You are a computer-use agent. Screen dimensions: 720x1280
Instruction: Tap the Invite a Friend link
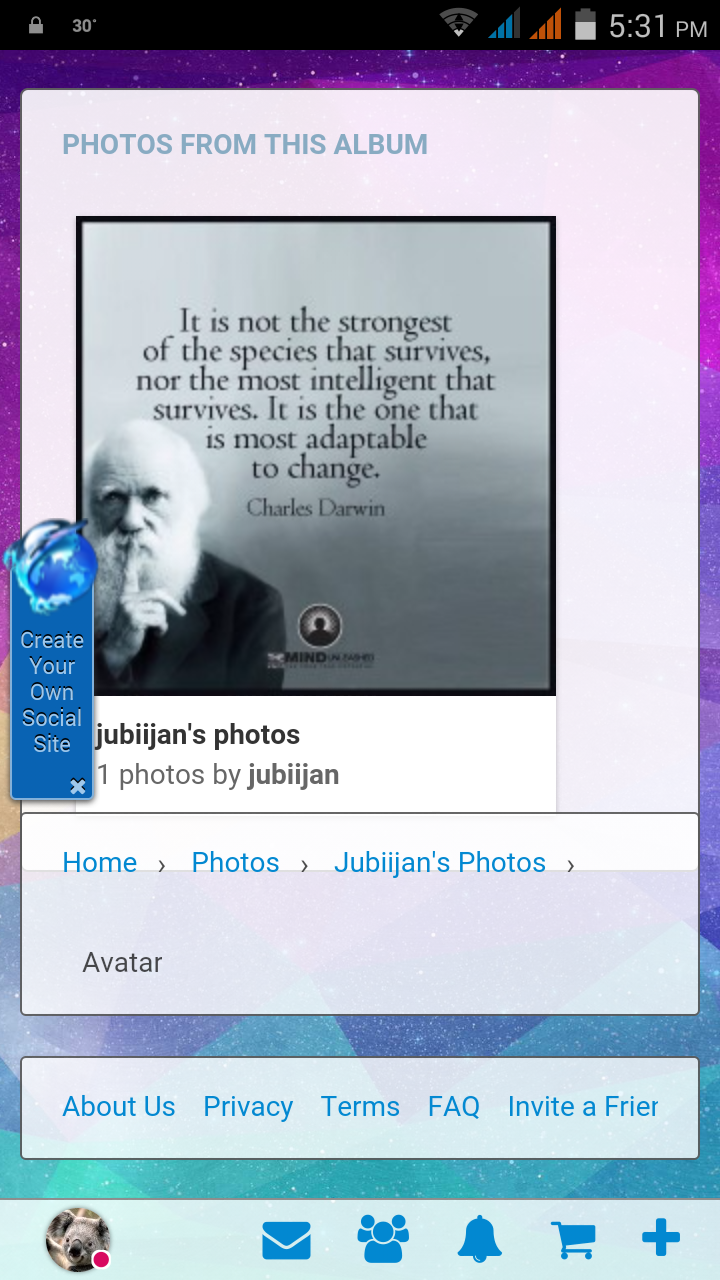(583, 1107)
